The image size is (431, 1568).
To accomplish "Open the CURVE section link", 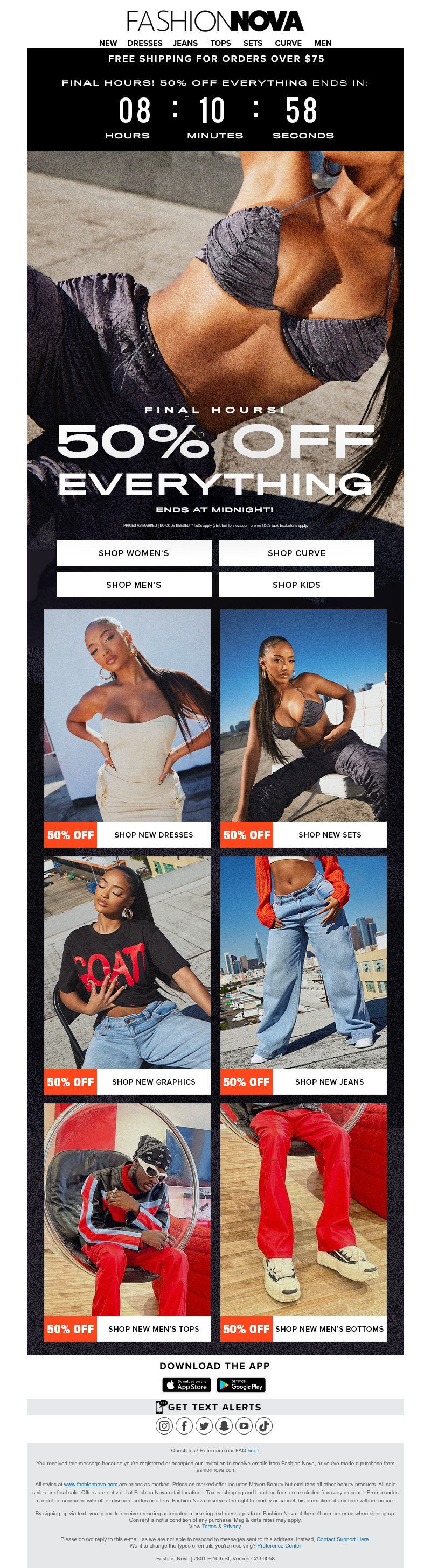I will 288,43.
